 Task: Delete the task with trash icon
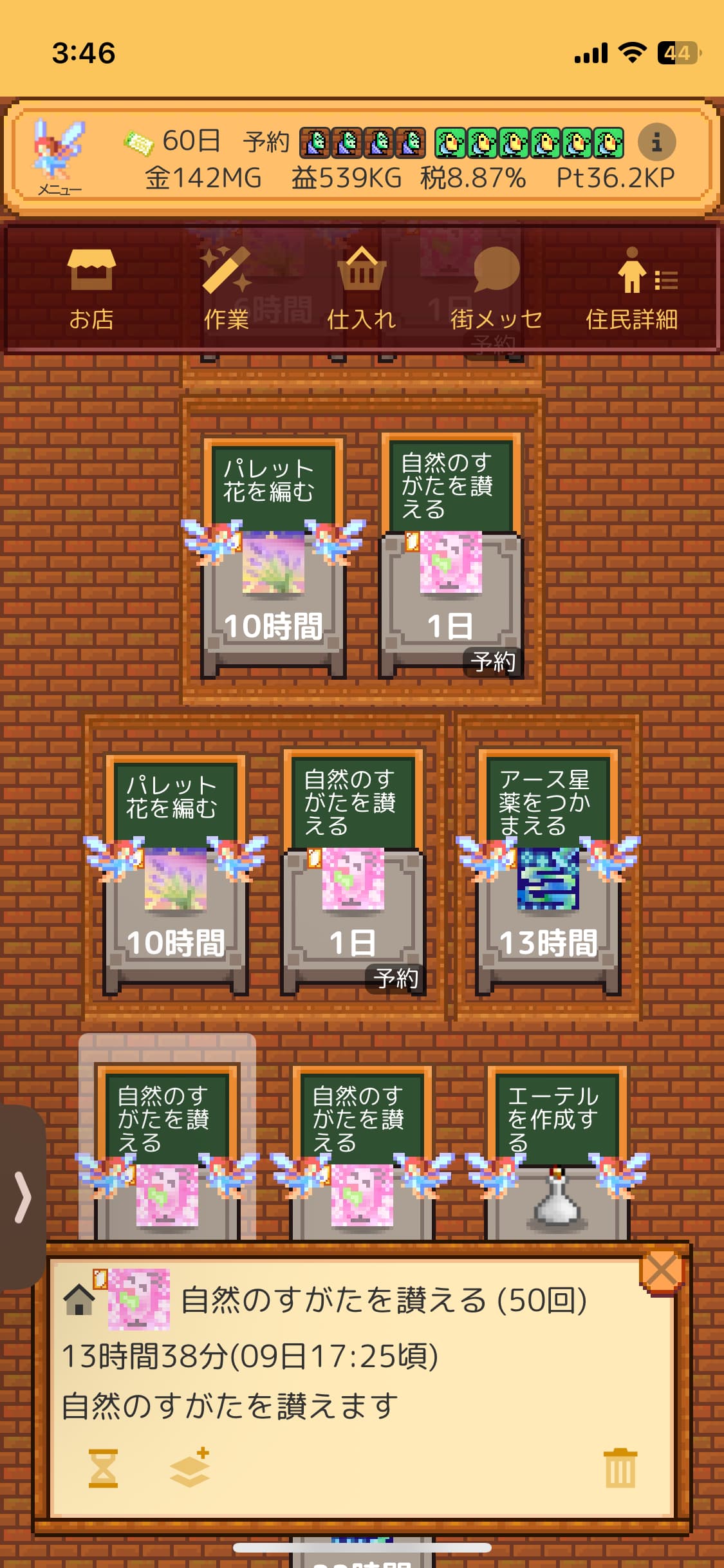click(620, 1468)
